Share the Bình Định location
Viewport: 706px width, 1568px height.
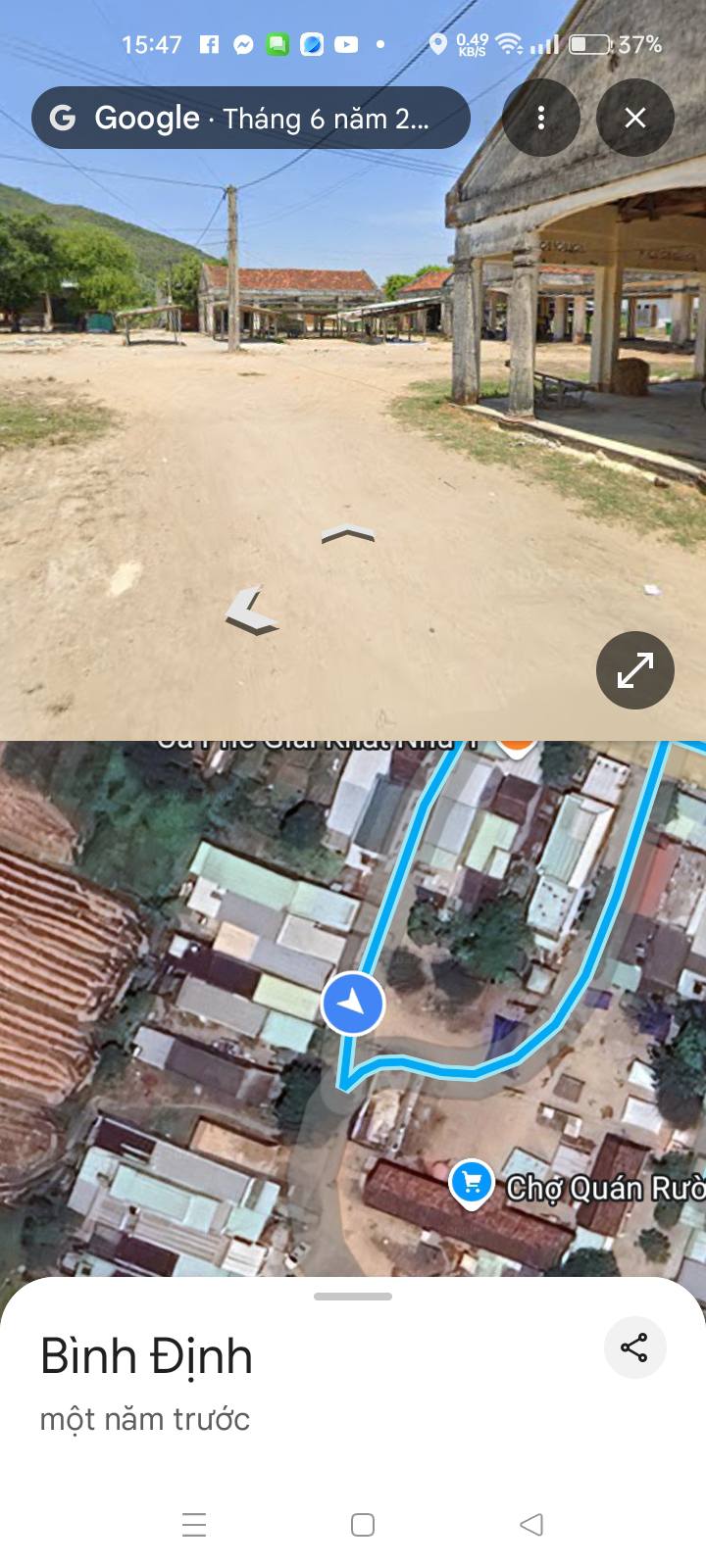tap(634, 1347)
